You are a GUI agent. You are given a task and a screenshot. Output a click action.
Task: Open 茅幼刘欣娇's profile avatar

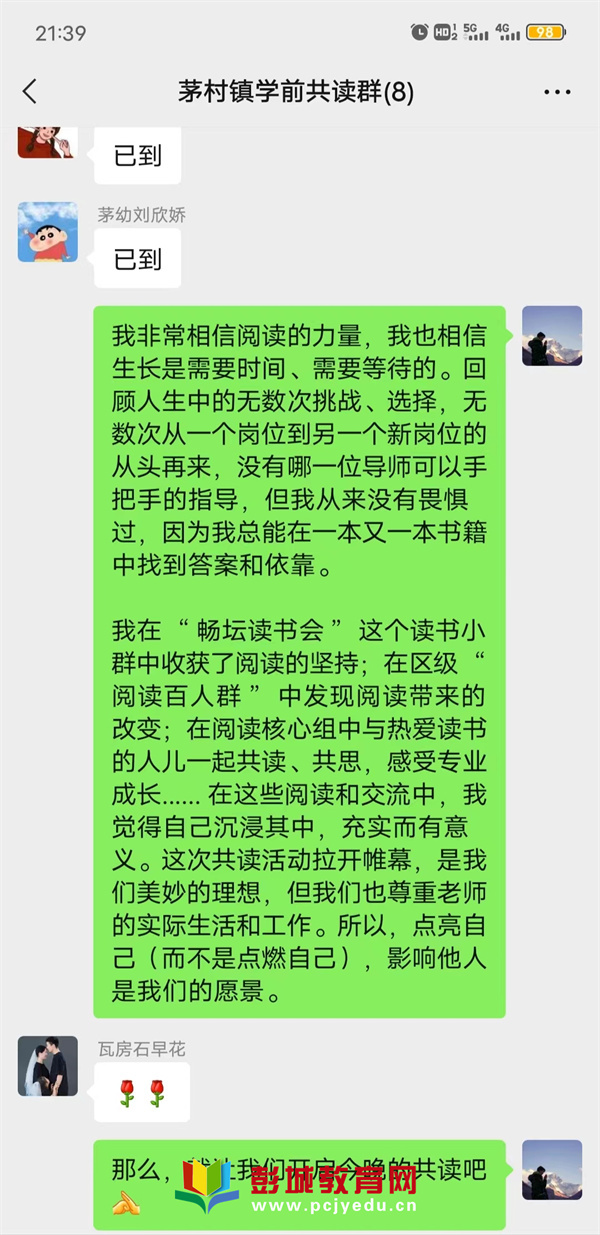47,232
